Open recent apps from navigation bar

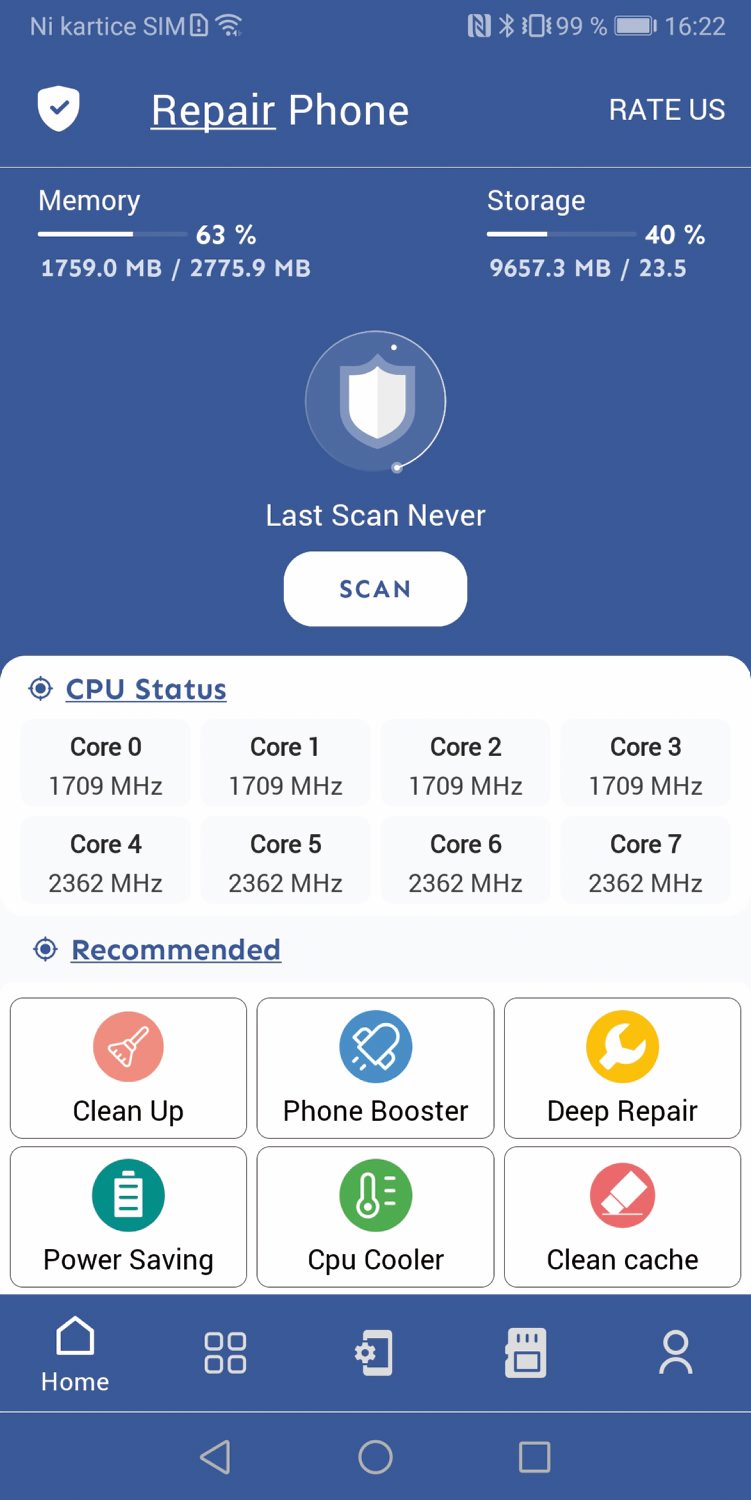534,1457
